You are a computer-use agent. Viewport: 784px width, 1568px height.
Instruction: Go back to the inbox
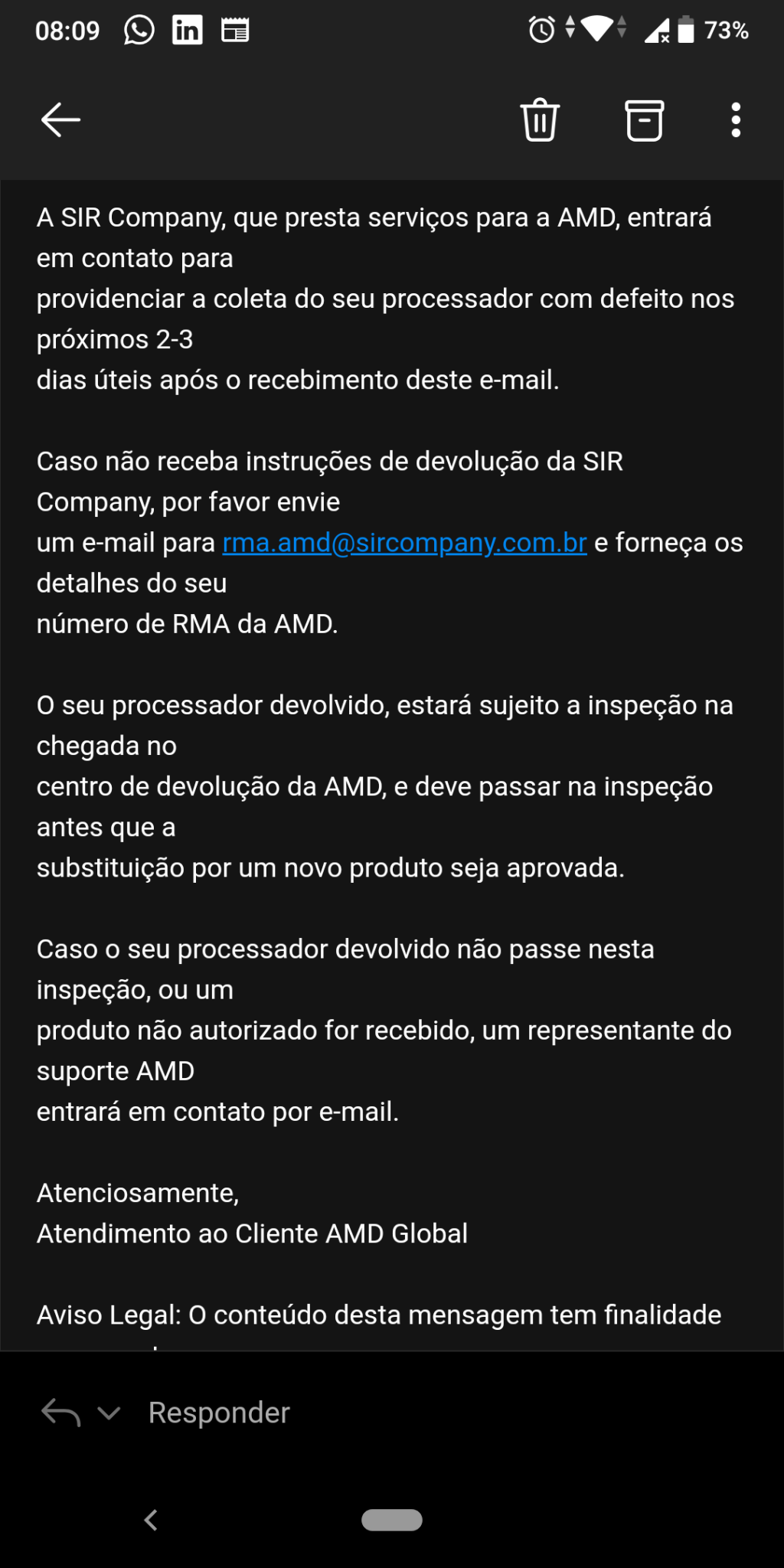[60, 120]
